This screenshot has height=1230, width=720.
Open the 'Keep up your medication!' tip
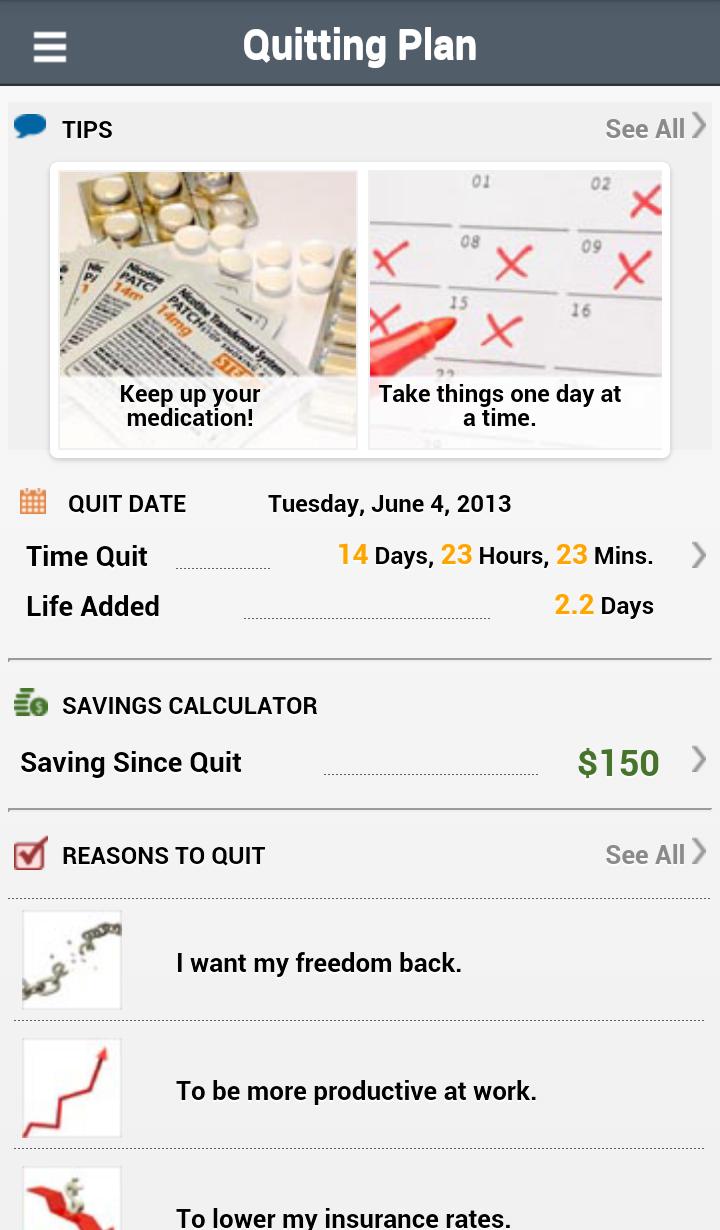point(208,309)
